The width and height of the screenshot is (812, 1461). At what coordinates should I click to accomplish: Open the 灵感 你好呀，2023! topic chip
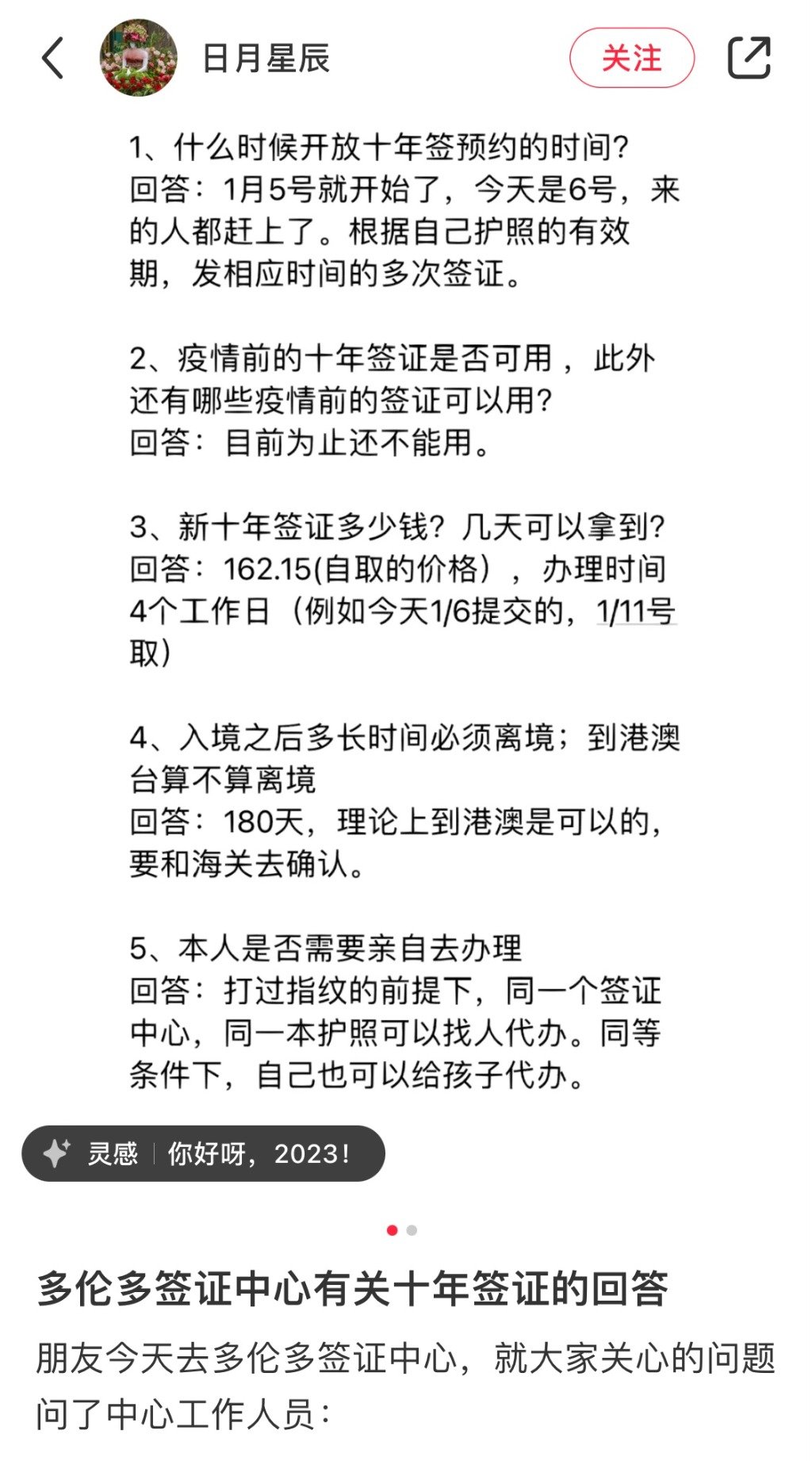[x=203, y=1153]
